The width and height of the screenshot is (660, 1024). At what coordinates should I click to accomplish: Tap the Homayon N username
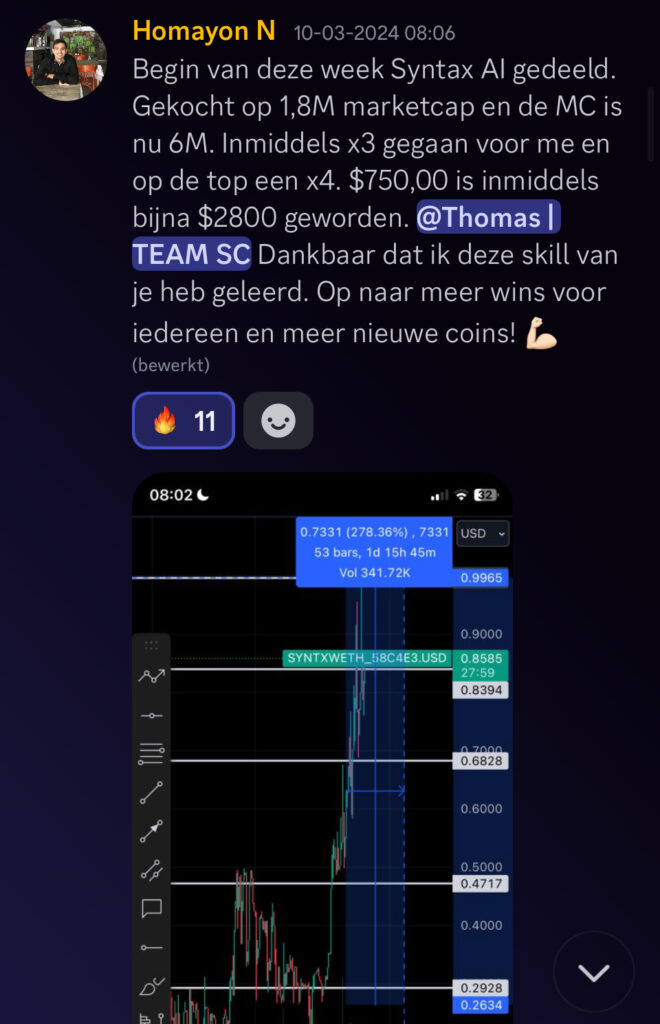click(204, 31)
